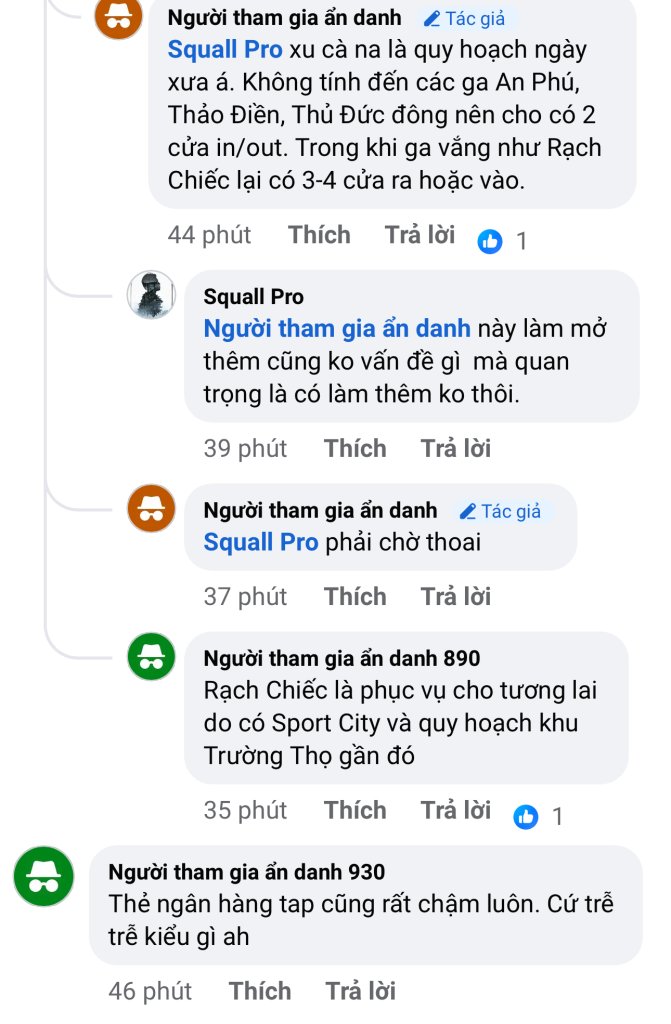Reply to the comment posted 44 phút ago

point(420,235)
